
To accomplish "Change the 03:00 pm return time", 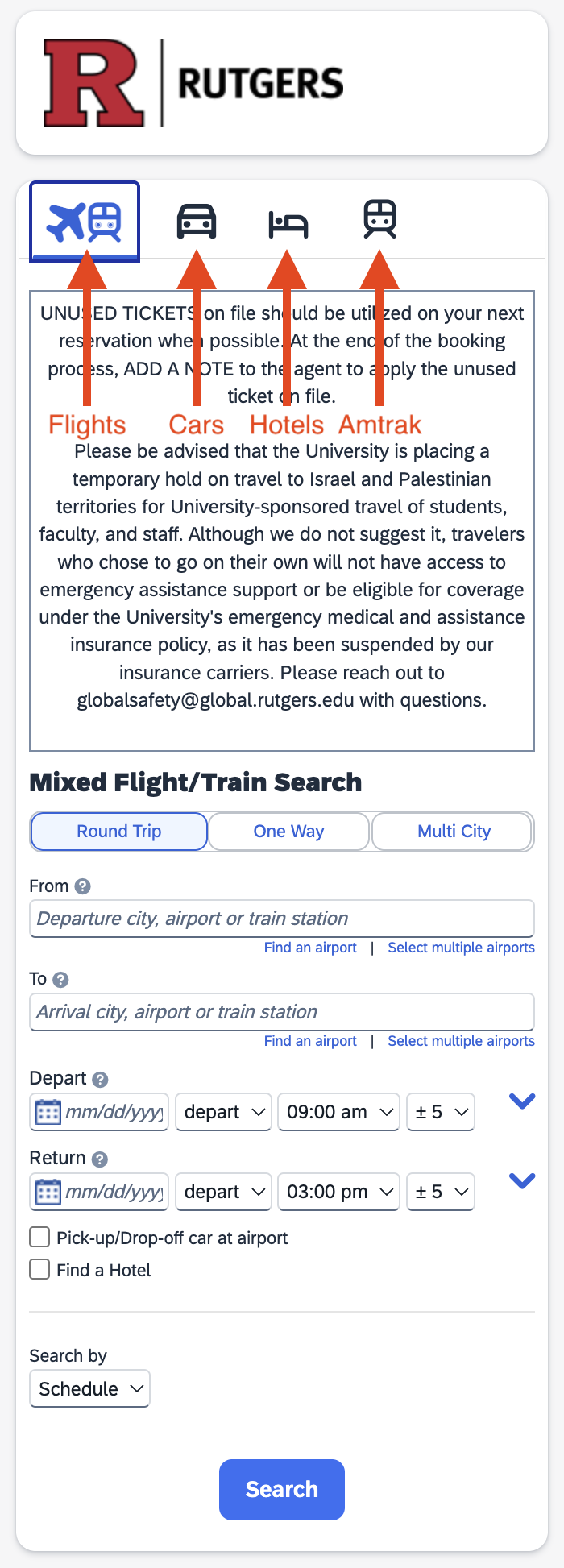I will tap(338, 1192).
